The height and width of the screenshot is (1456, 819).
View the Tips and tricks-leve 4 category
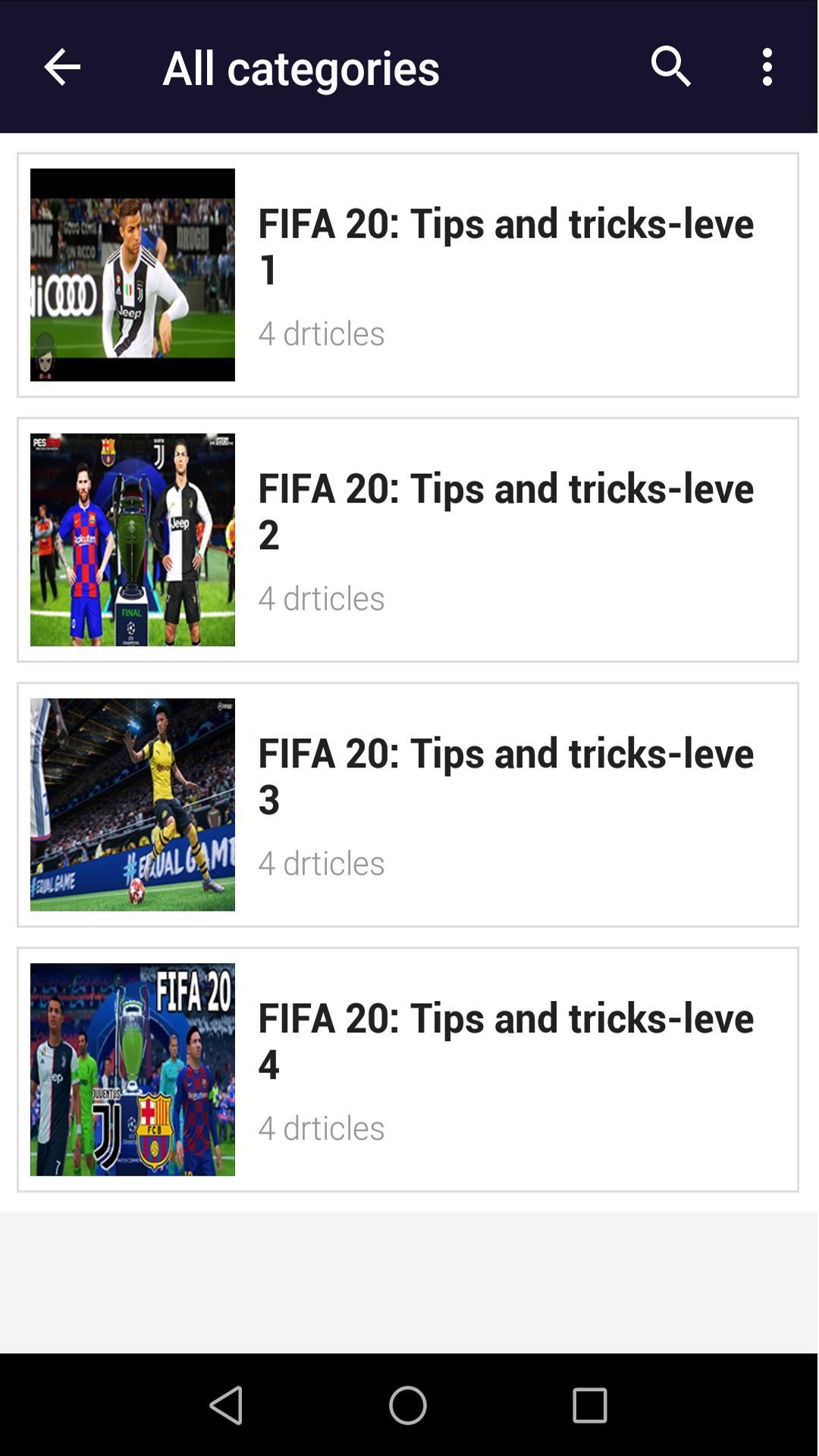[408, 1068]
